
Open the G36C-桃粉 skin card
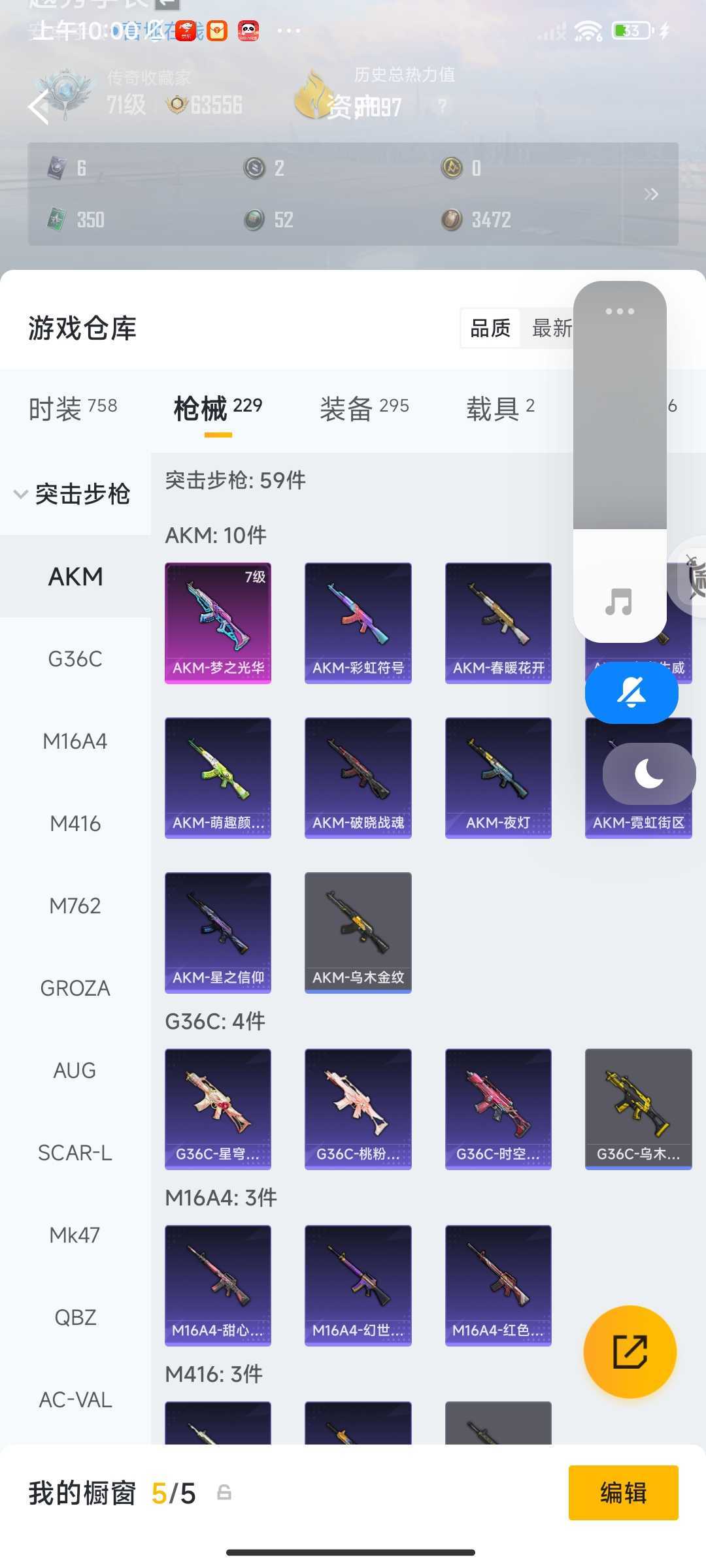(358, 1109)
